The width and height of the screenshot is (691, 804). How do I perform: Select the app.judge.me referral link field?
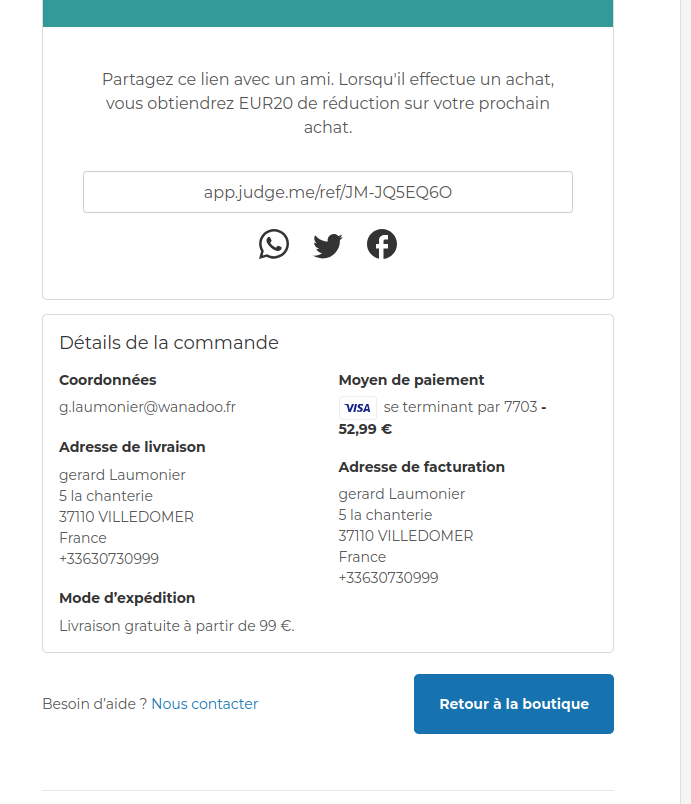pos(327,192)
